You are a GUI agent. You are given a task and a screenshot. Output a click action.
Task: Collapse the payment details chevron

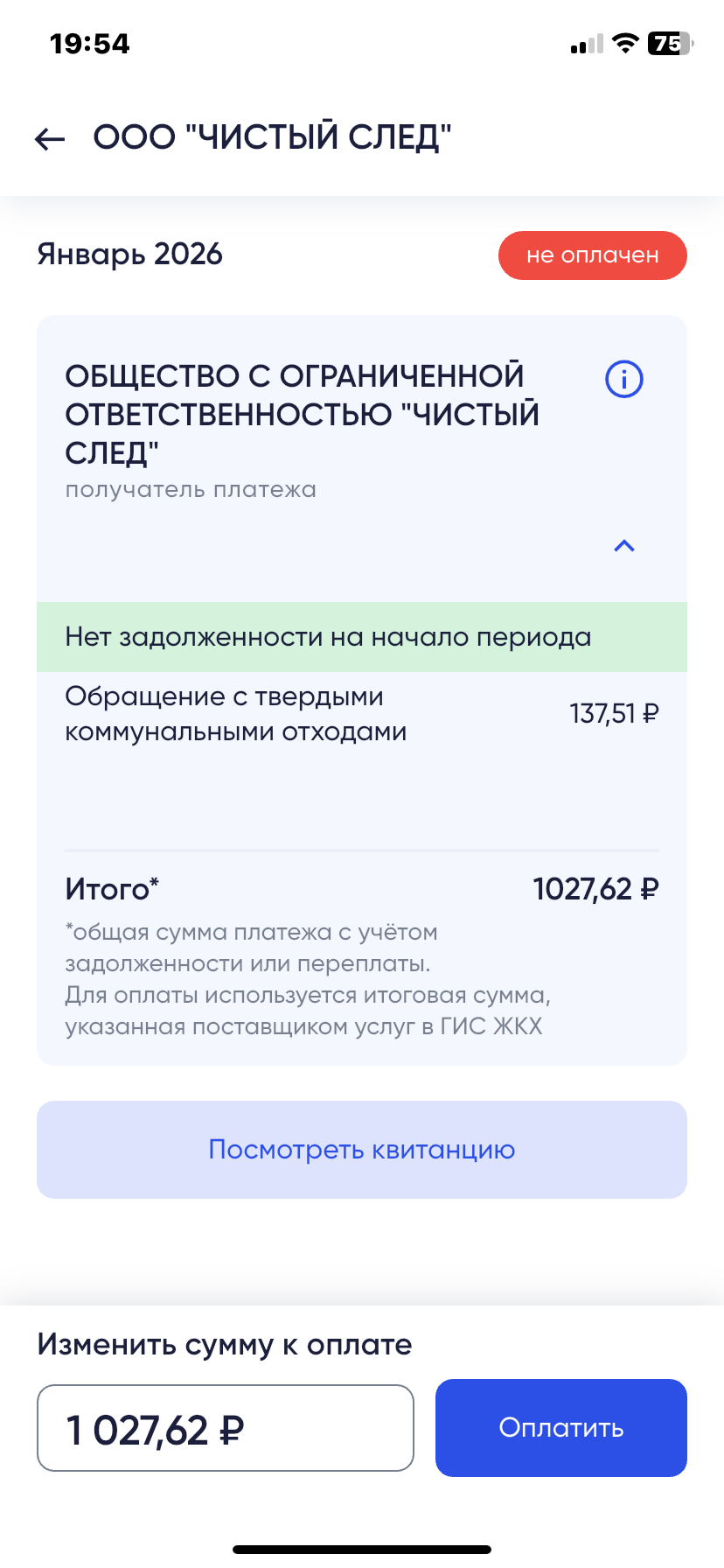point(623,546)
